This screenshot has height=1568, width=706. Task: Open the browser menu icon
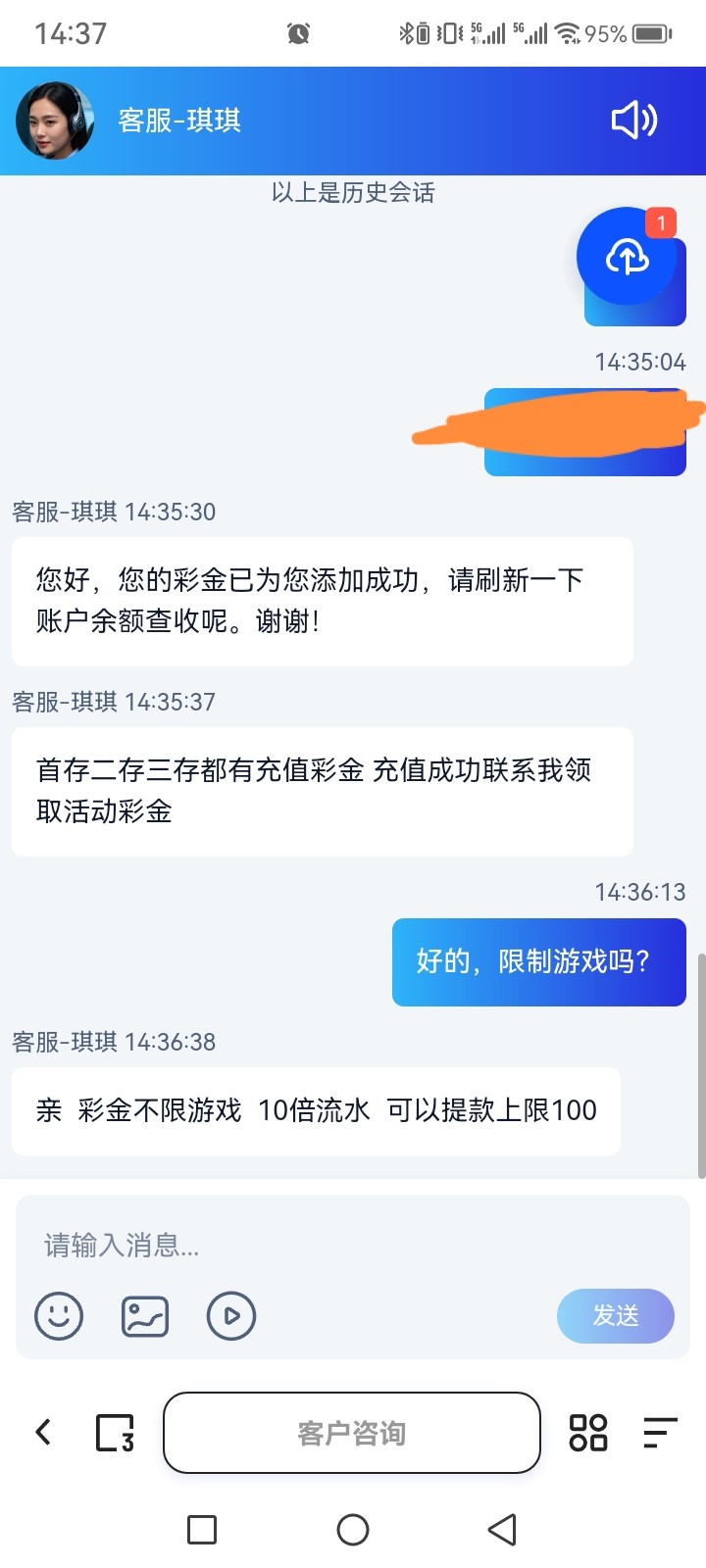click(x=660, y=1432)
